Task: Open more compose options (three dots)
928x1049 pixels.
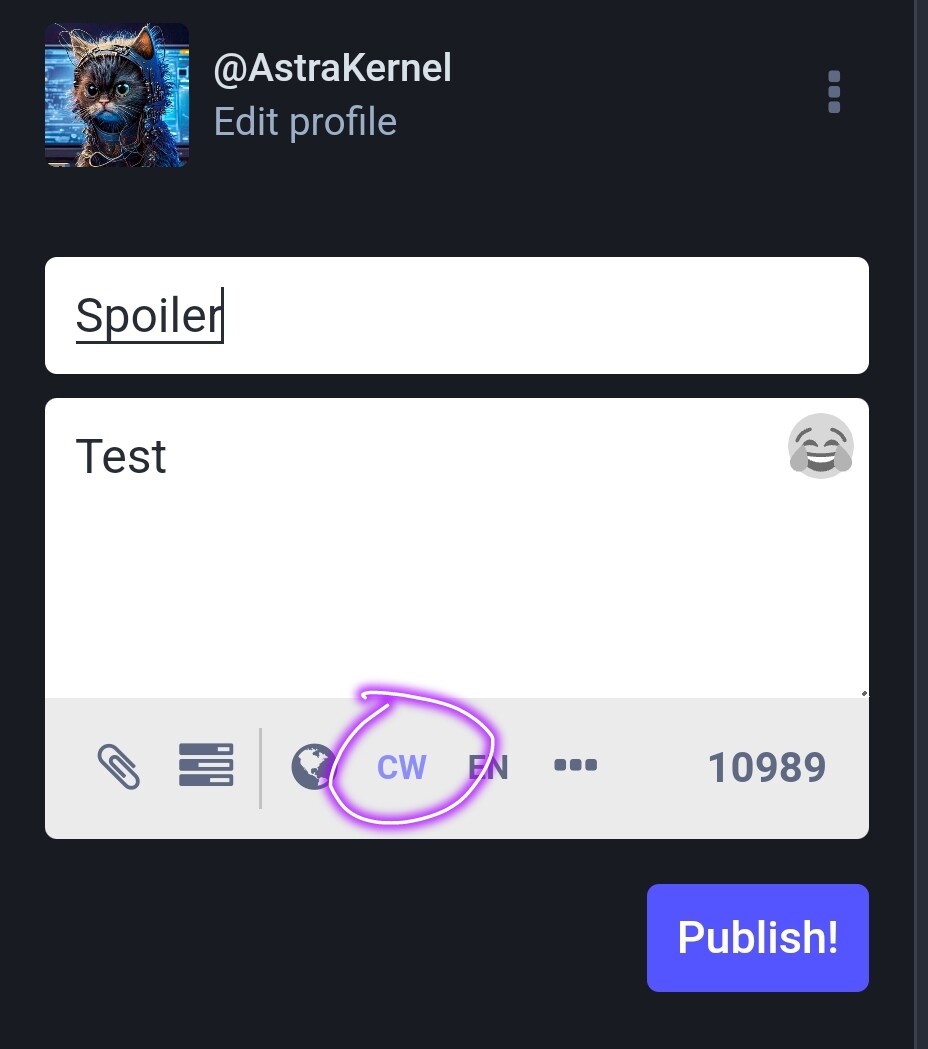Action: tap(575, 765)
